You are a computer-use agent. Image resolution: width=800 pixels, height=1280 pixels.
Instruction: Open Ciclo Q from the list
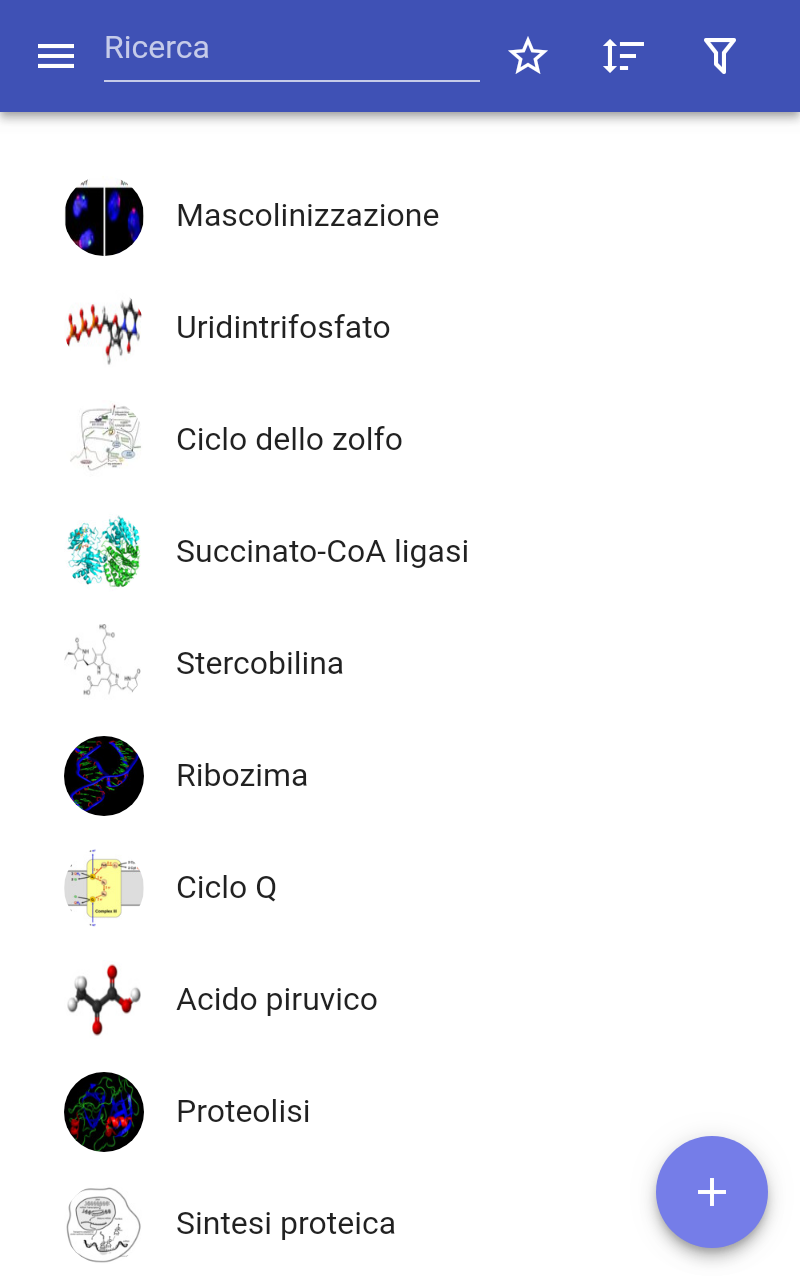(x=226, y=888)
